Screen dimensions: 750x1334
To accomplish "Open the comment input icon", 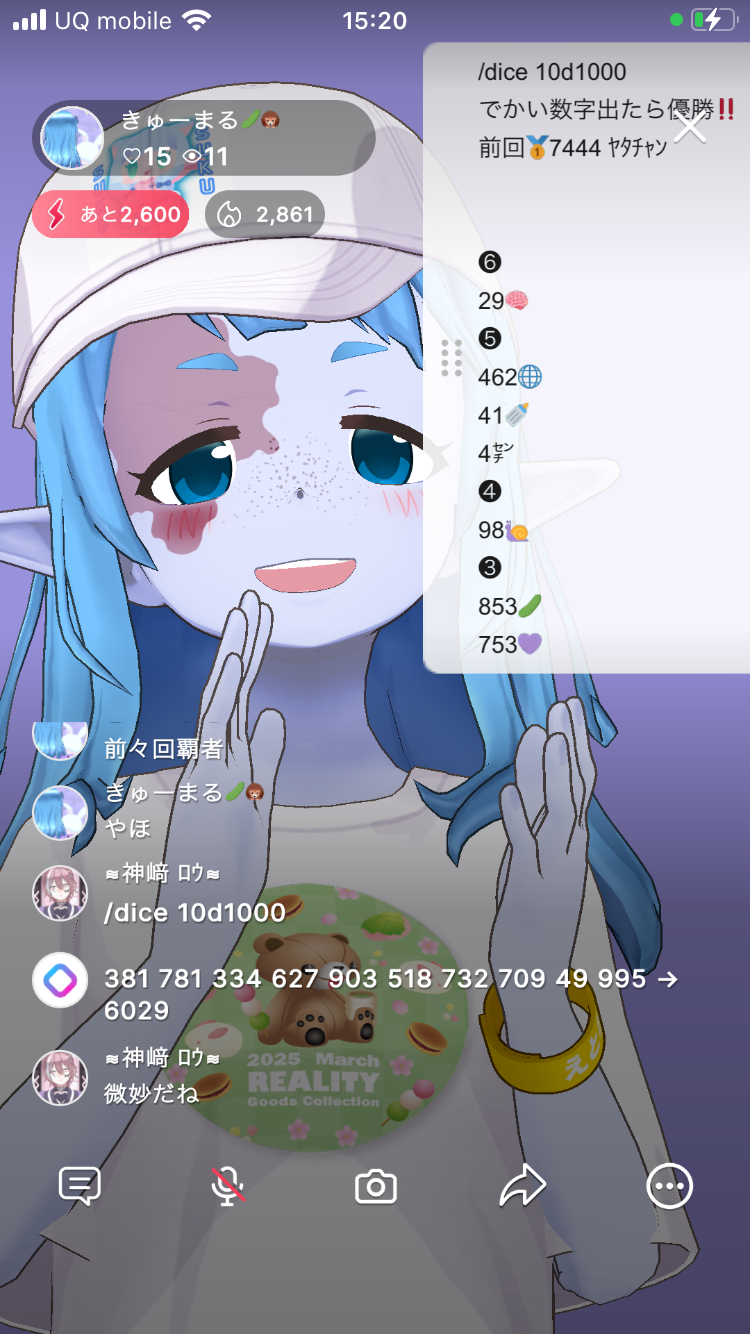I will click(80, 1187).
